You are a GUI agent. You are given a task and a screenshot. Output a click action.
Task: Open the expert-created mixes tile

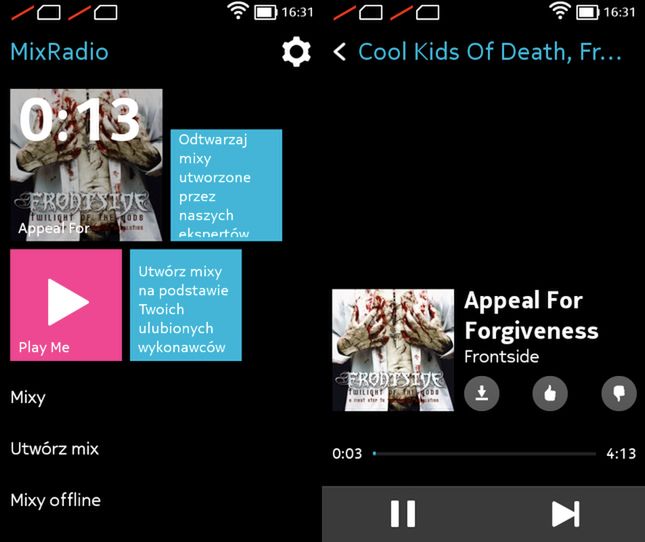click(x=226, y=185)
